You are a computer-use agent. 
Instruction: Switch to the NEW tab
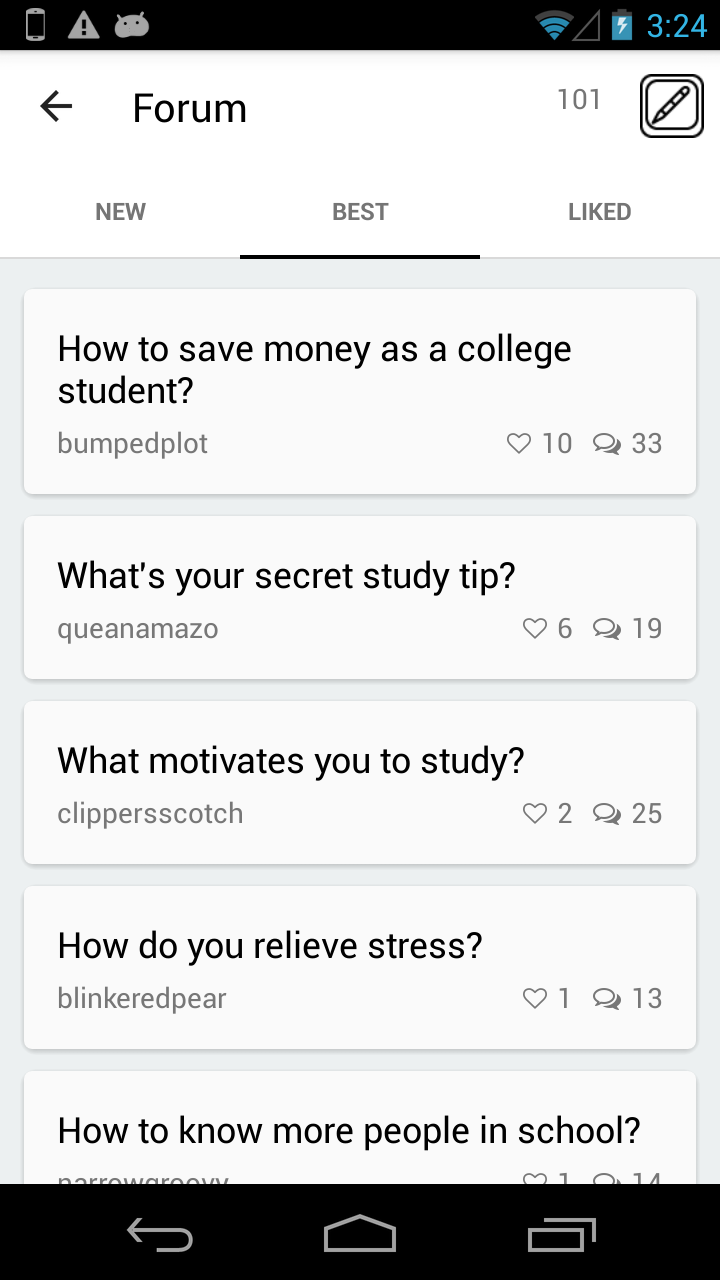120,211
